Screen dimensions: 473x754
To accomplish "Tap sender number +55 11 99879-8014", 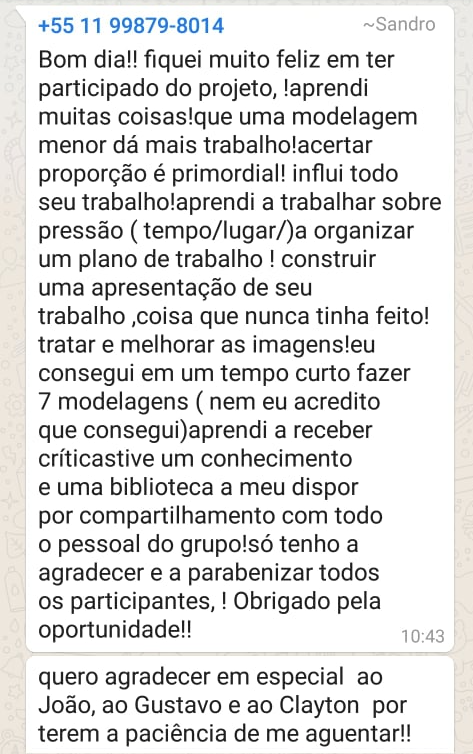I will 131,25.
